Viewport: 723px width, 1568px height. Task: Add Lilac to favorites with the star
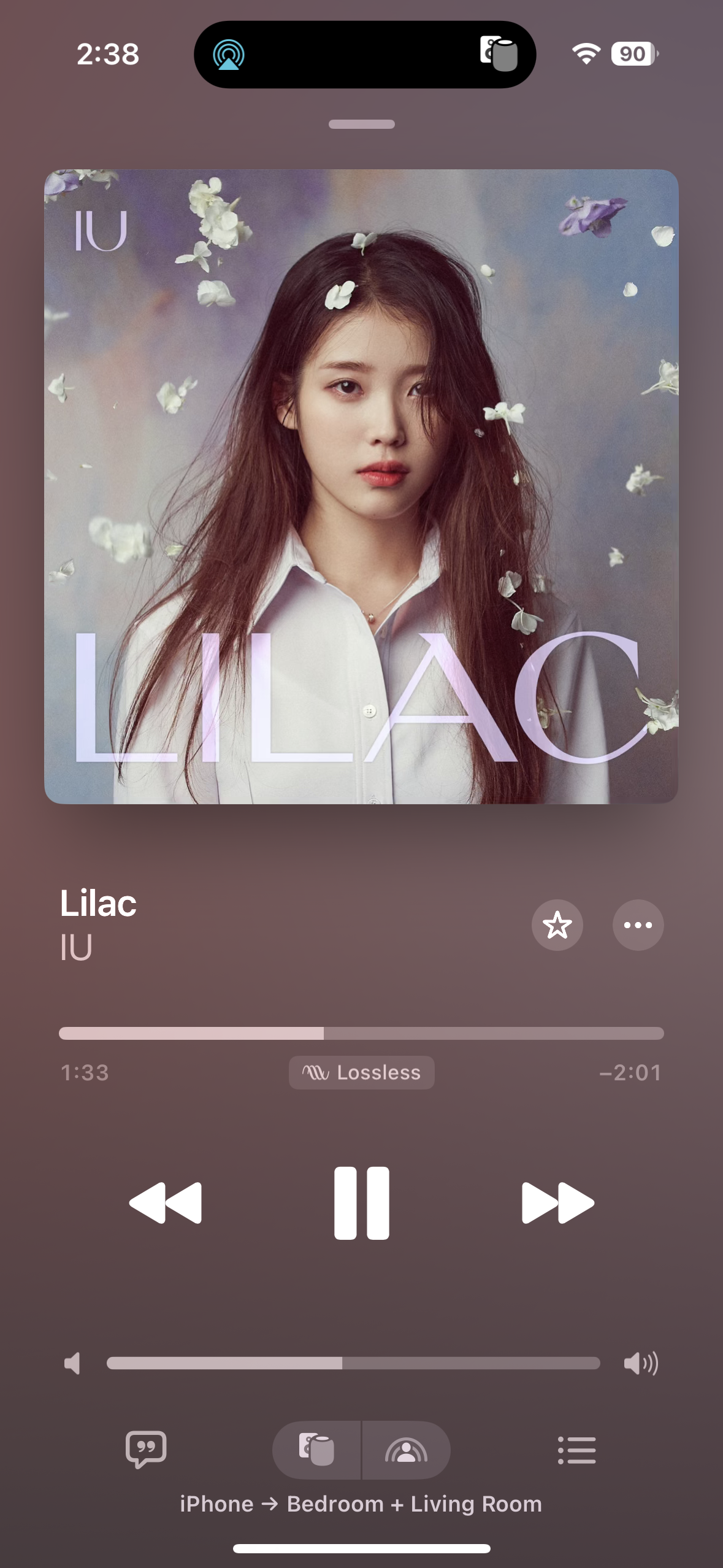click(557, 925)
